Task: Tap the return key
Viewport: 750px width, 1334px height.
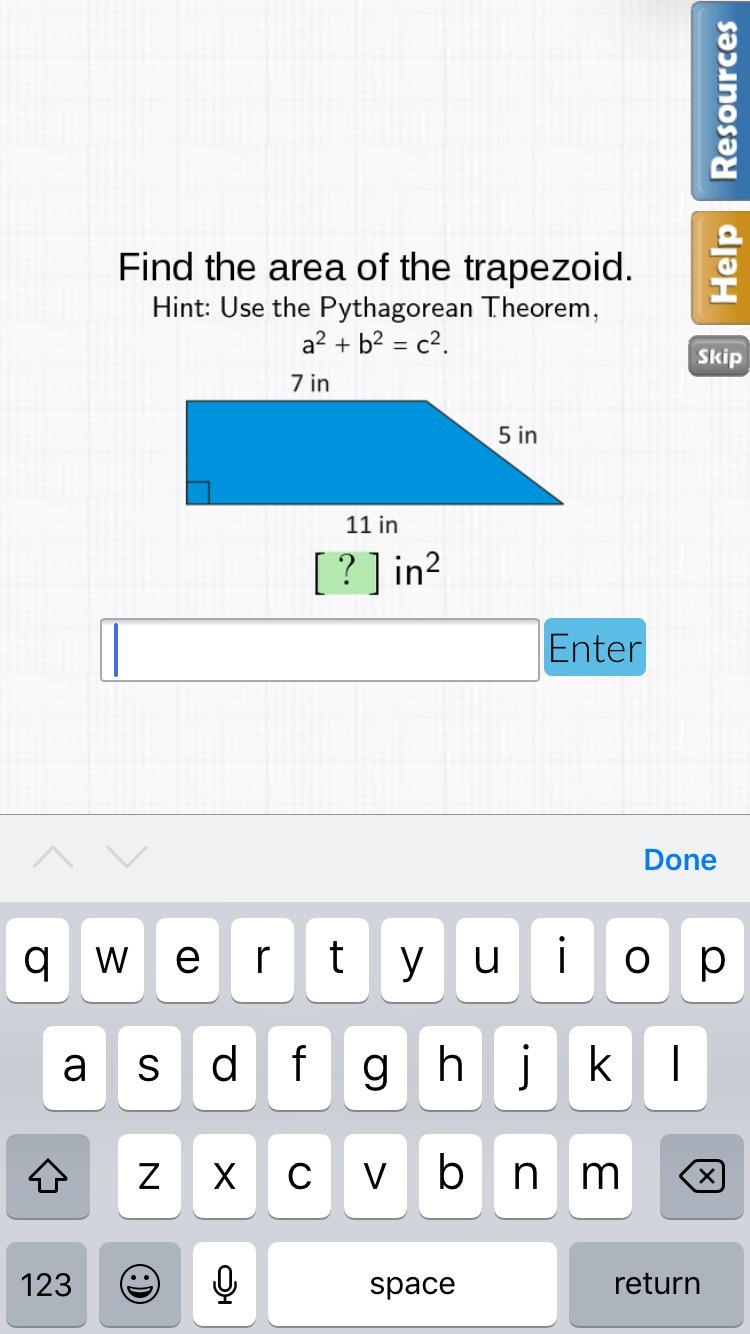Action: pos(656,1283)
